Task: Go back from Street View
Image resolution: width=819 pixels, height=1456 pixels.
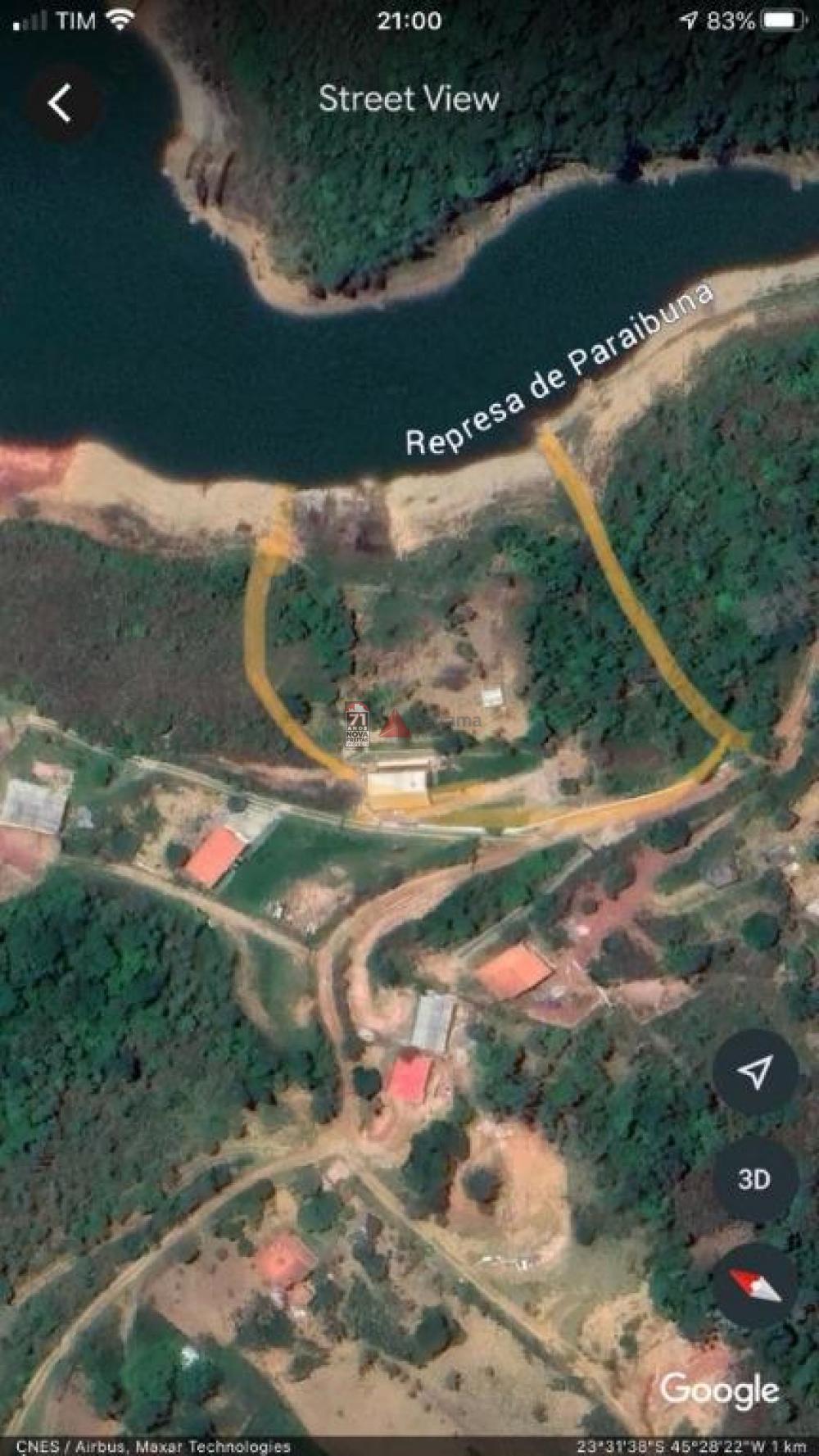Action: (60, 104)
